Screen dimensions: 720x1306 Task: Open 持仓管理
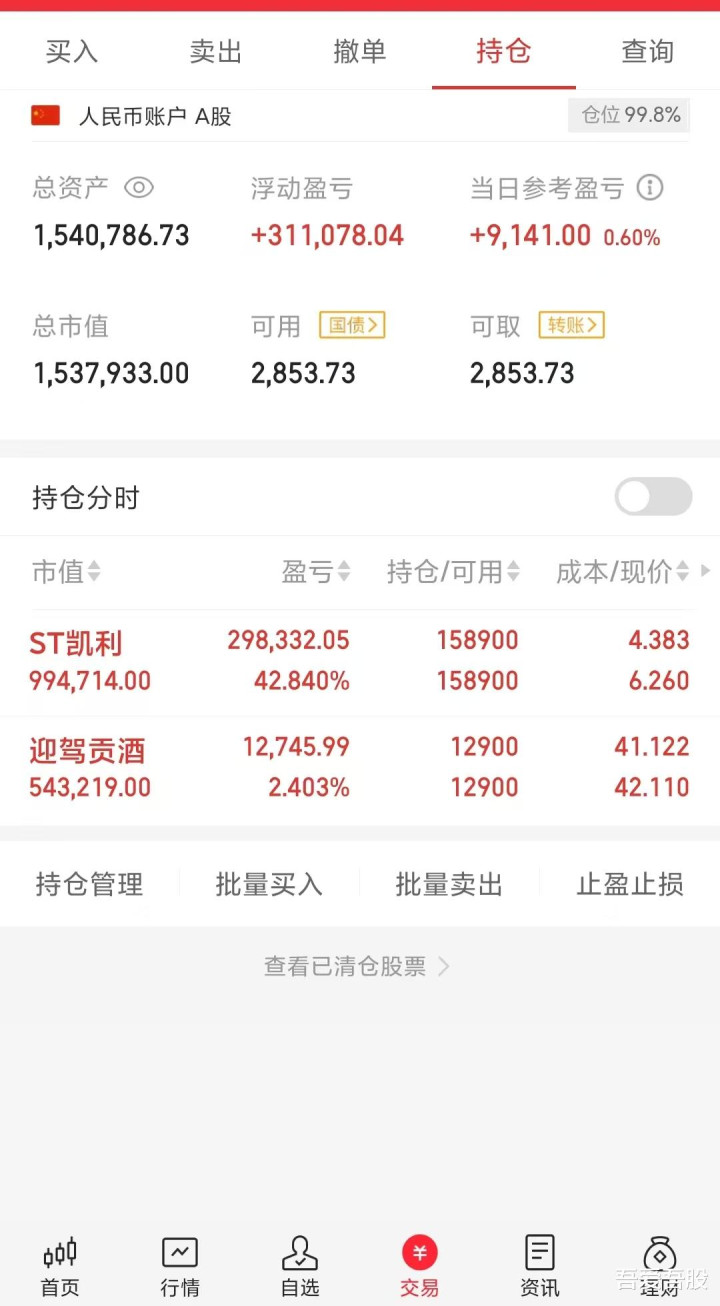coord(90,885)
